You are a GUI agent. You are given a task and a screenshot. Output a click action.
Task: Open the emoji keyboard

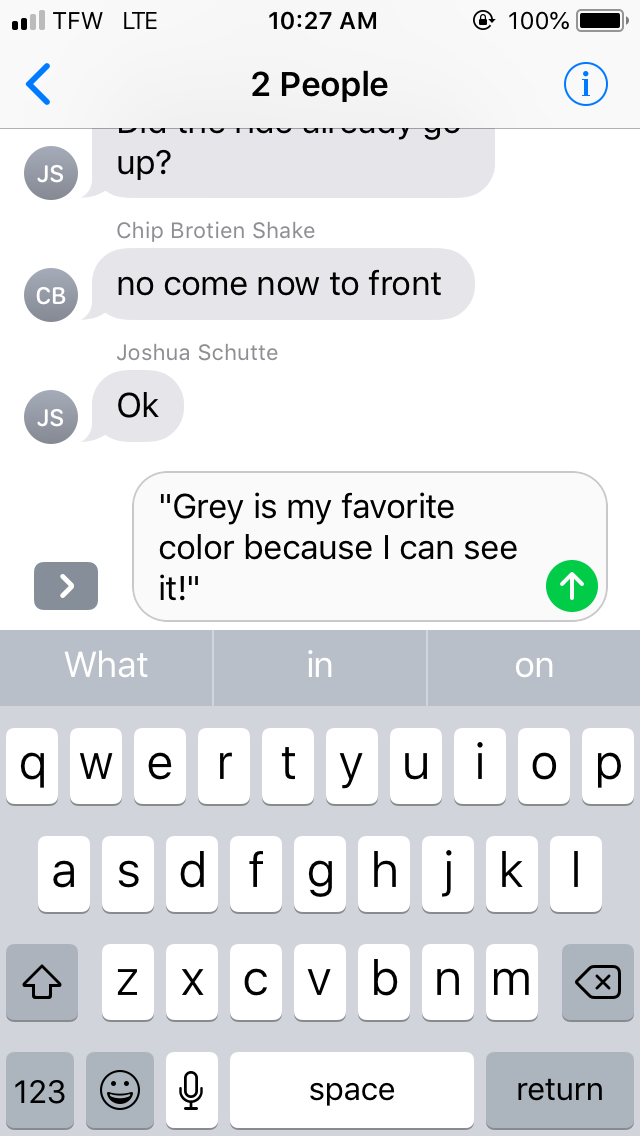[120, 1090]
